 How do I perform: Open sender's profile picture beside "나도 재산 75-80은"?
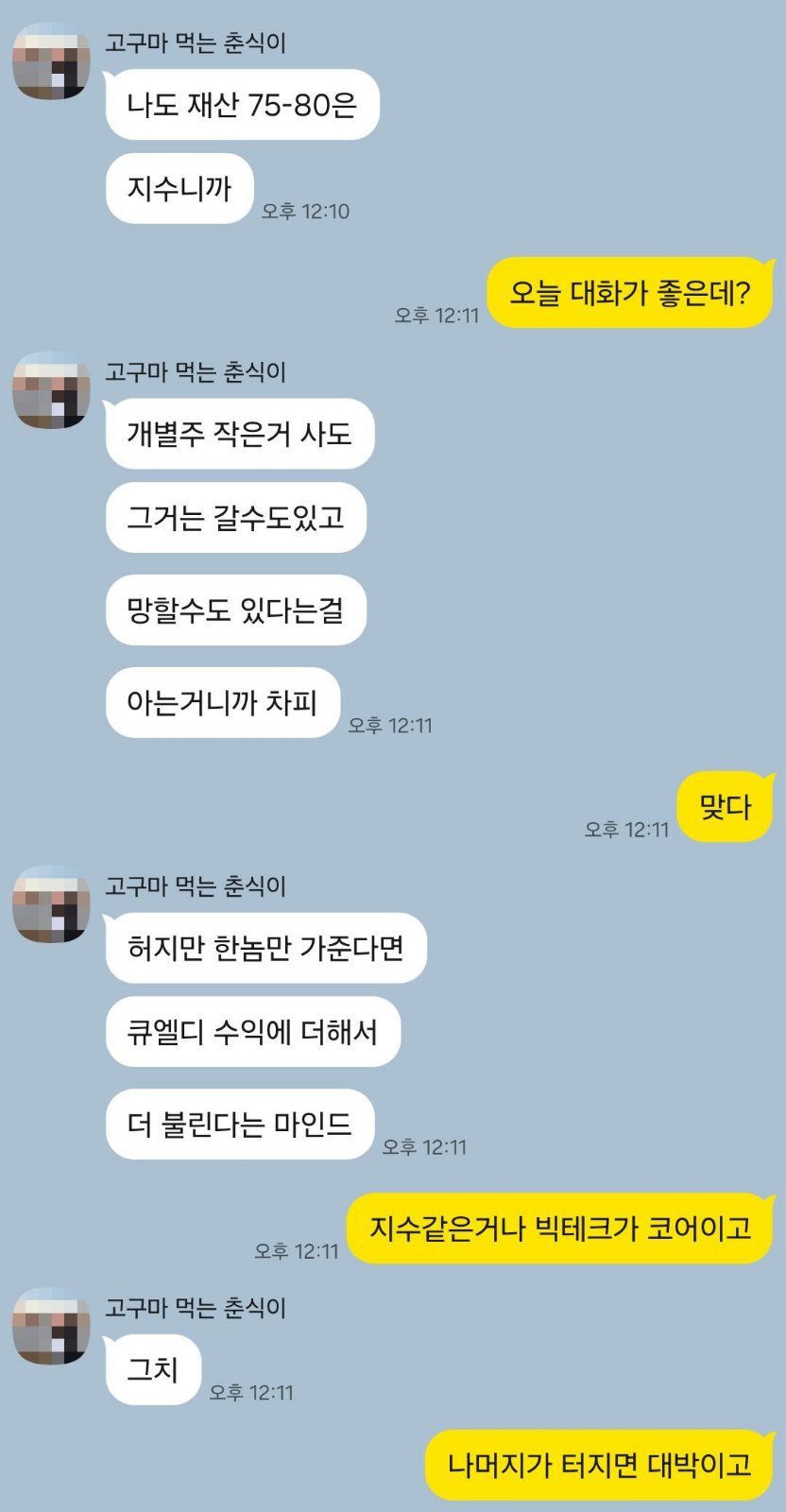click(51, 61)
